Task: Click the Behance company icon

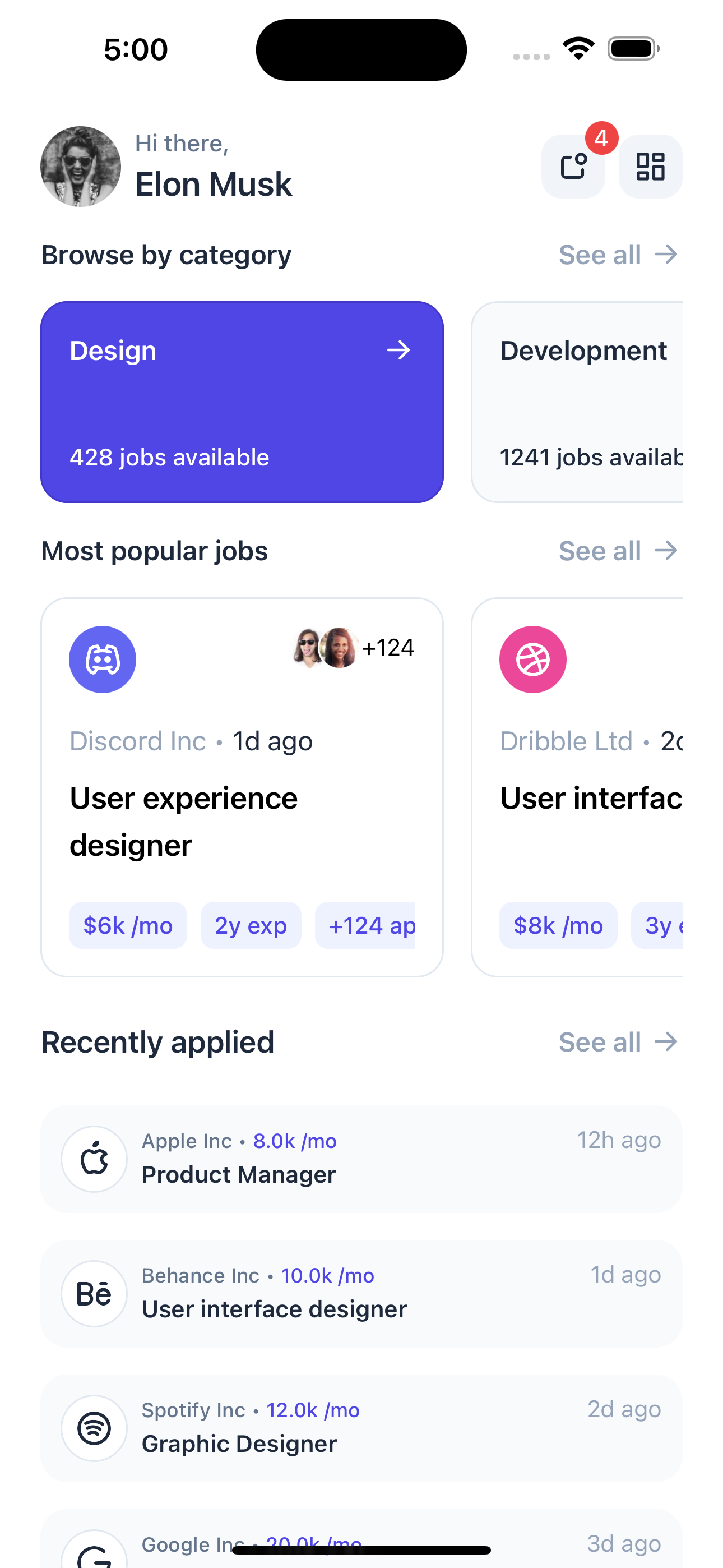Action: [x=94, y=1293]
